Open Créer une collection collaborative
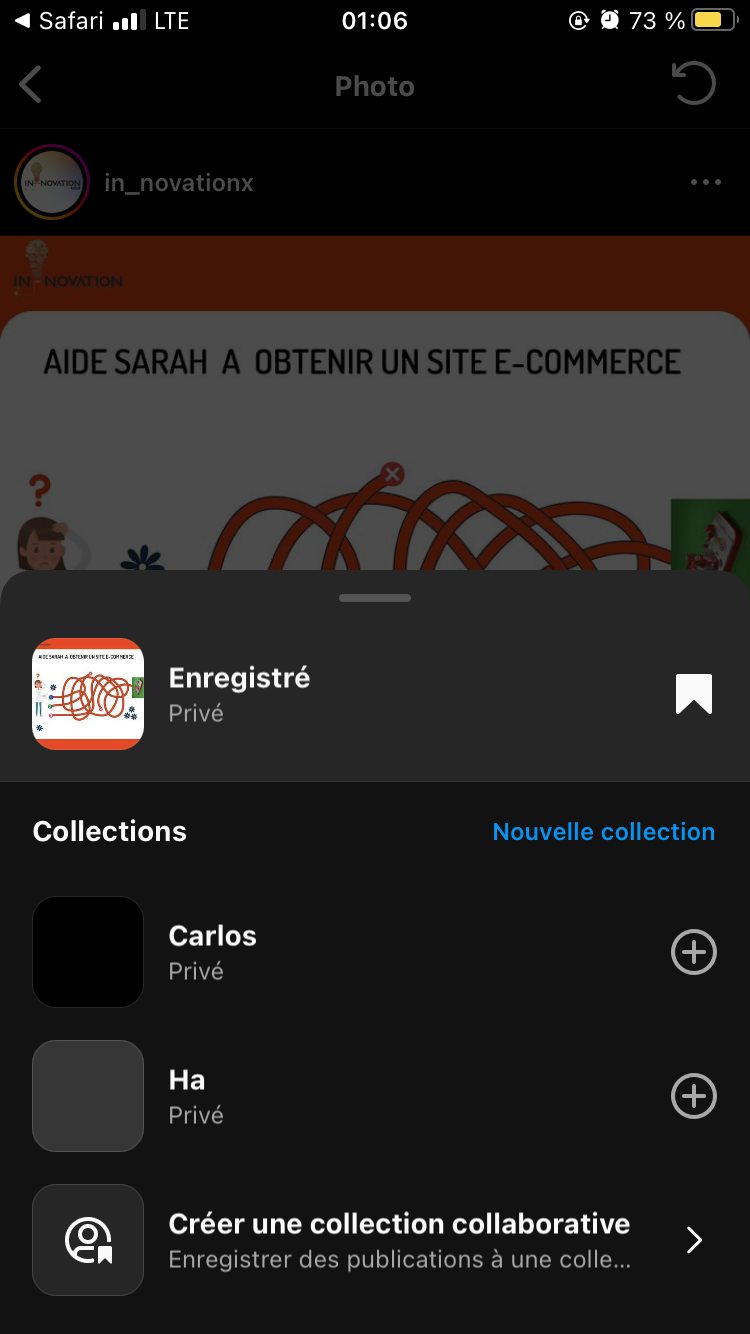 [398, 1240]
